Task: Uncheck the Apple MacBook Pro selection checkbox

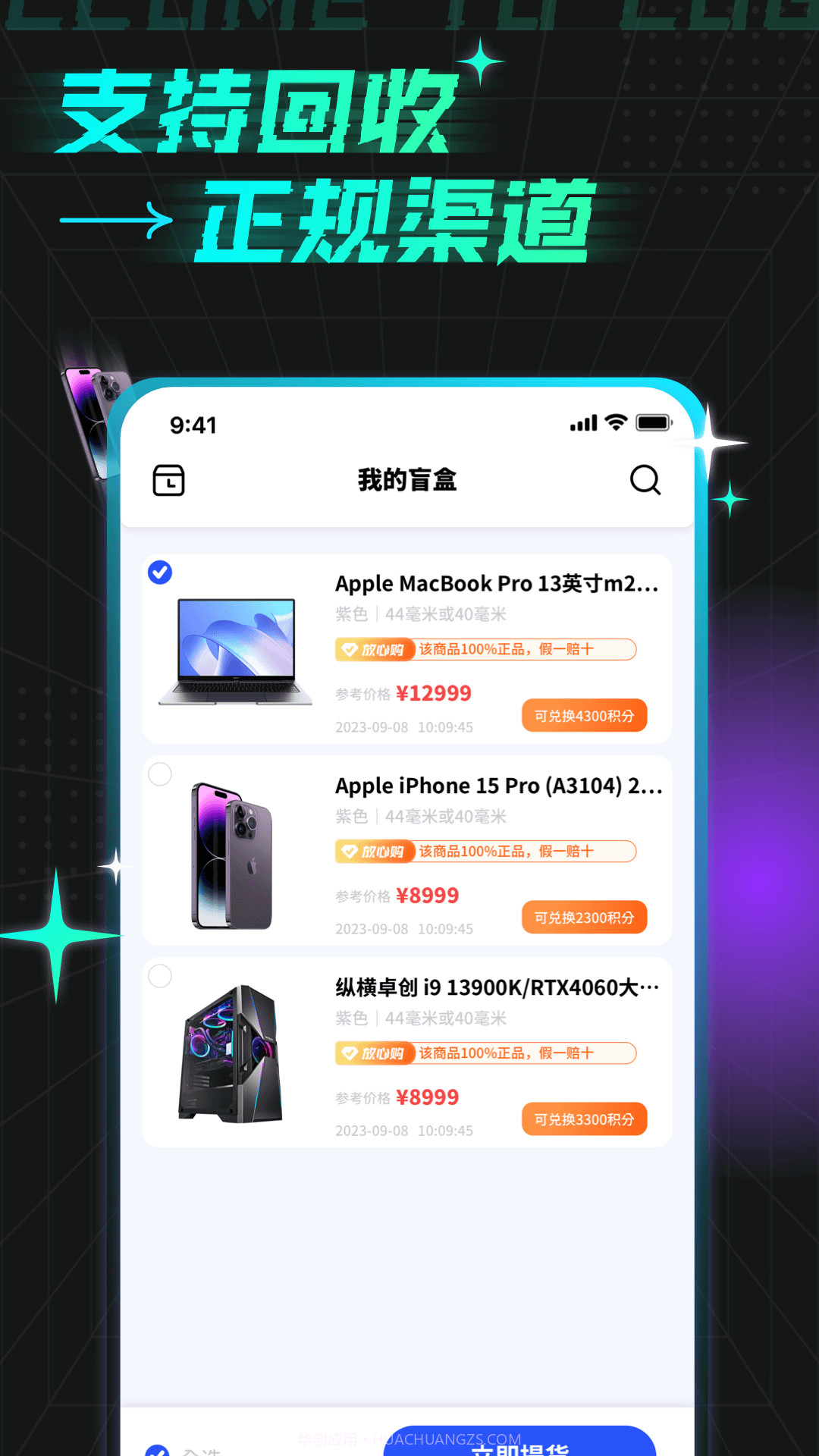Action: 159,573
